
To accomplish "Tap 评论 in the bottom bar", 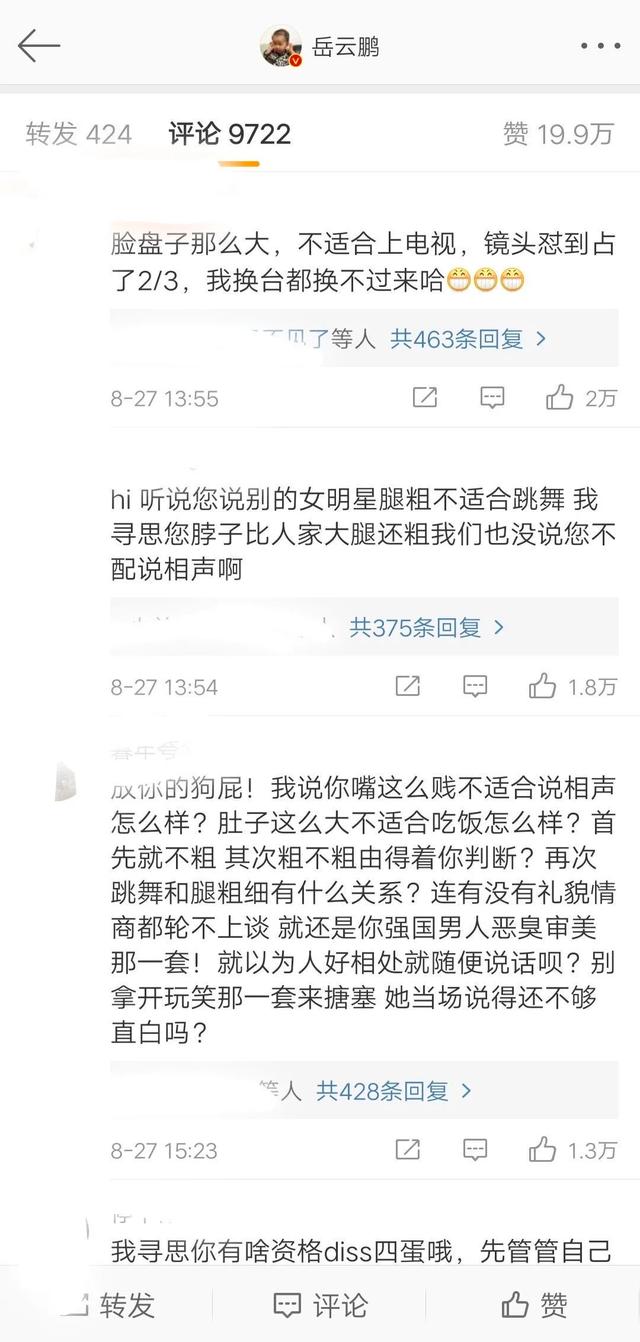I will coord(320,1305).
